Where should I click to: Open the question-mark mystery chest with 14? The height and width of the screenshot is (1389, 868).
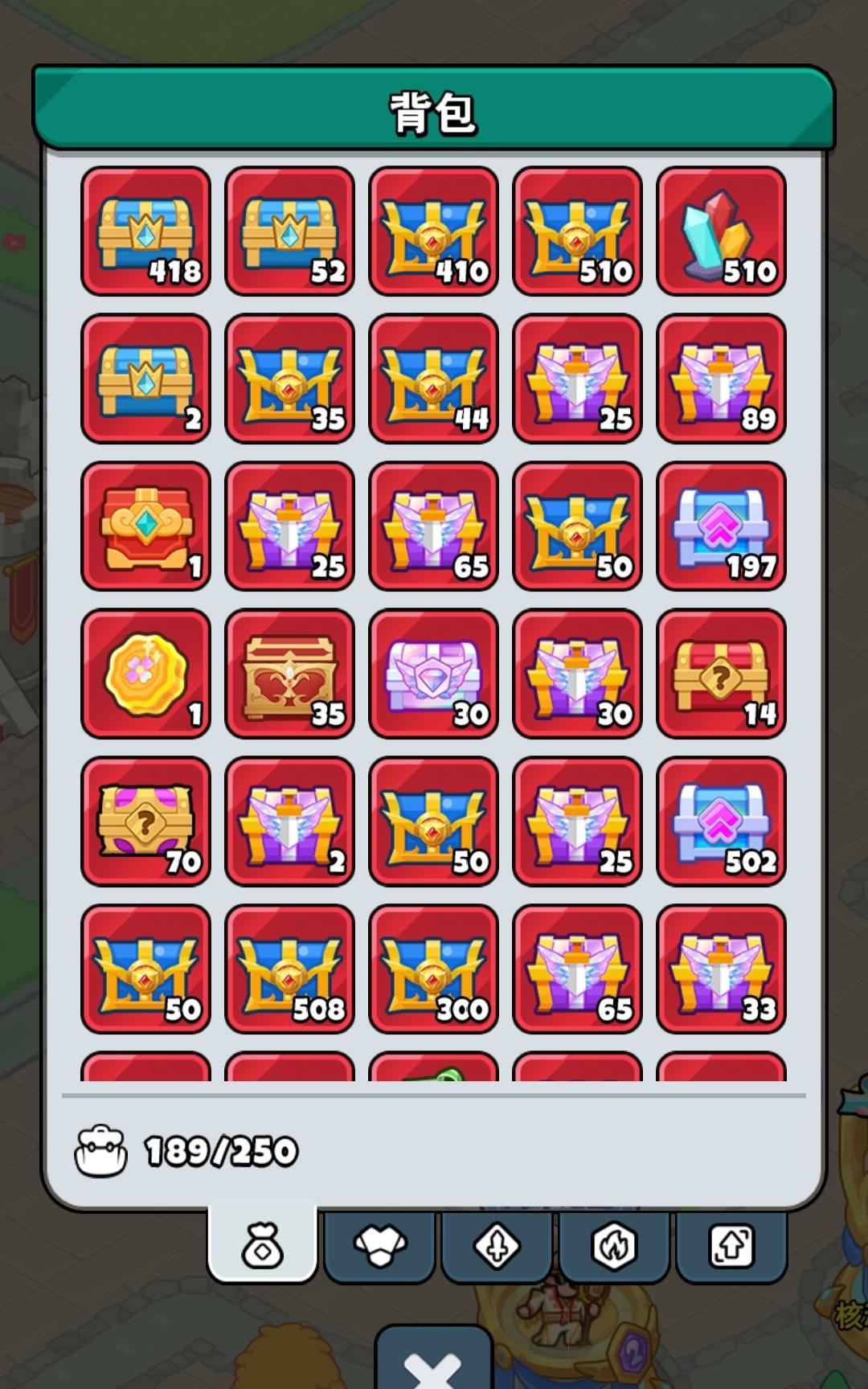[721, 674]
